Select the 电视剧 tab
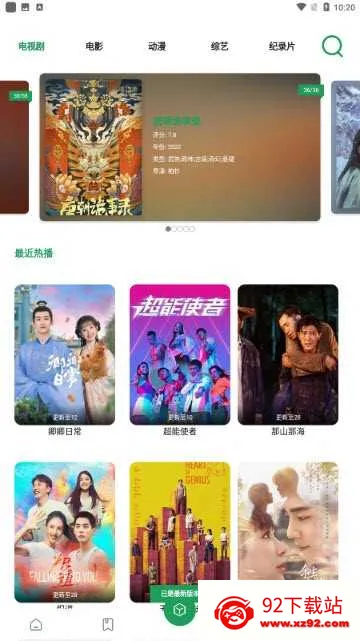360x641 pixels. tap(31, 47)
